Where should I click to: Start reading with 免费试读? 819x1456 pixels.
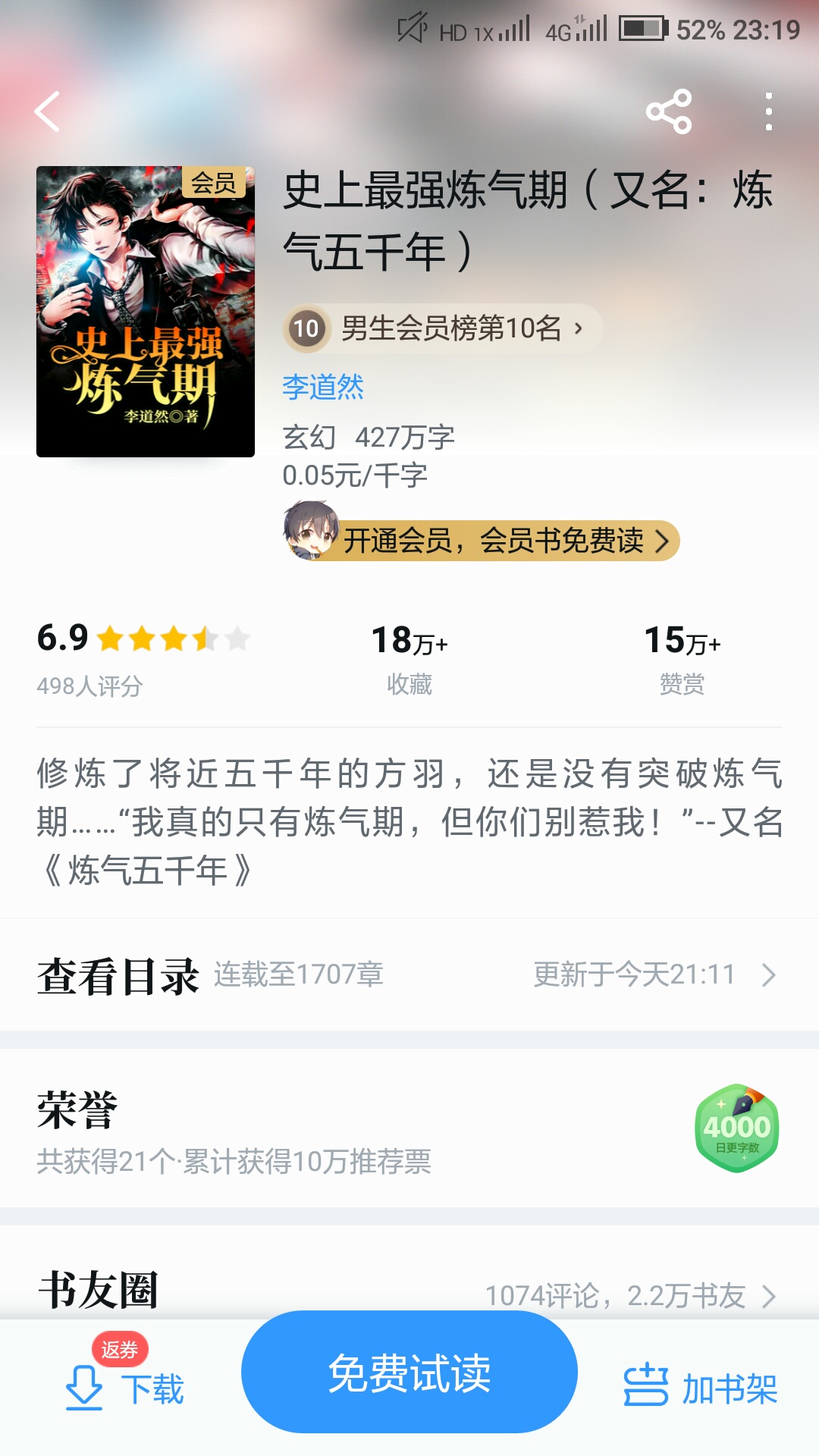tap(409, 1373)
